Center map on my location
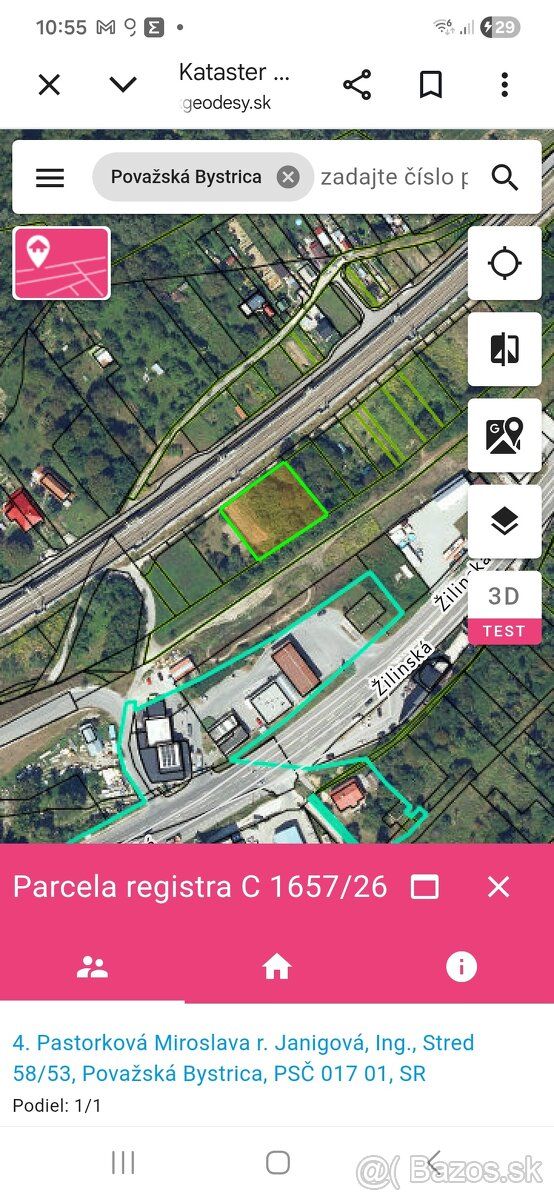The height and width of the screenshot is (1200, 554). pos(505,263)
